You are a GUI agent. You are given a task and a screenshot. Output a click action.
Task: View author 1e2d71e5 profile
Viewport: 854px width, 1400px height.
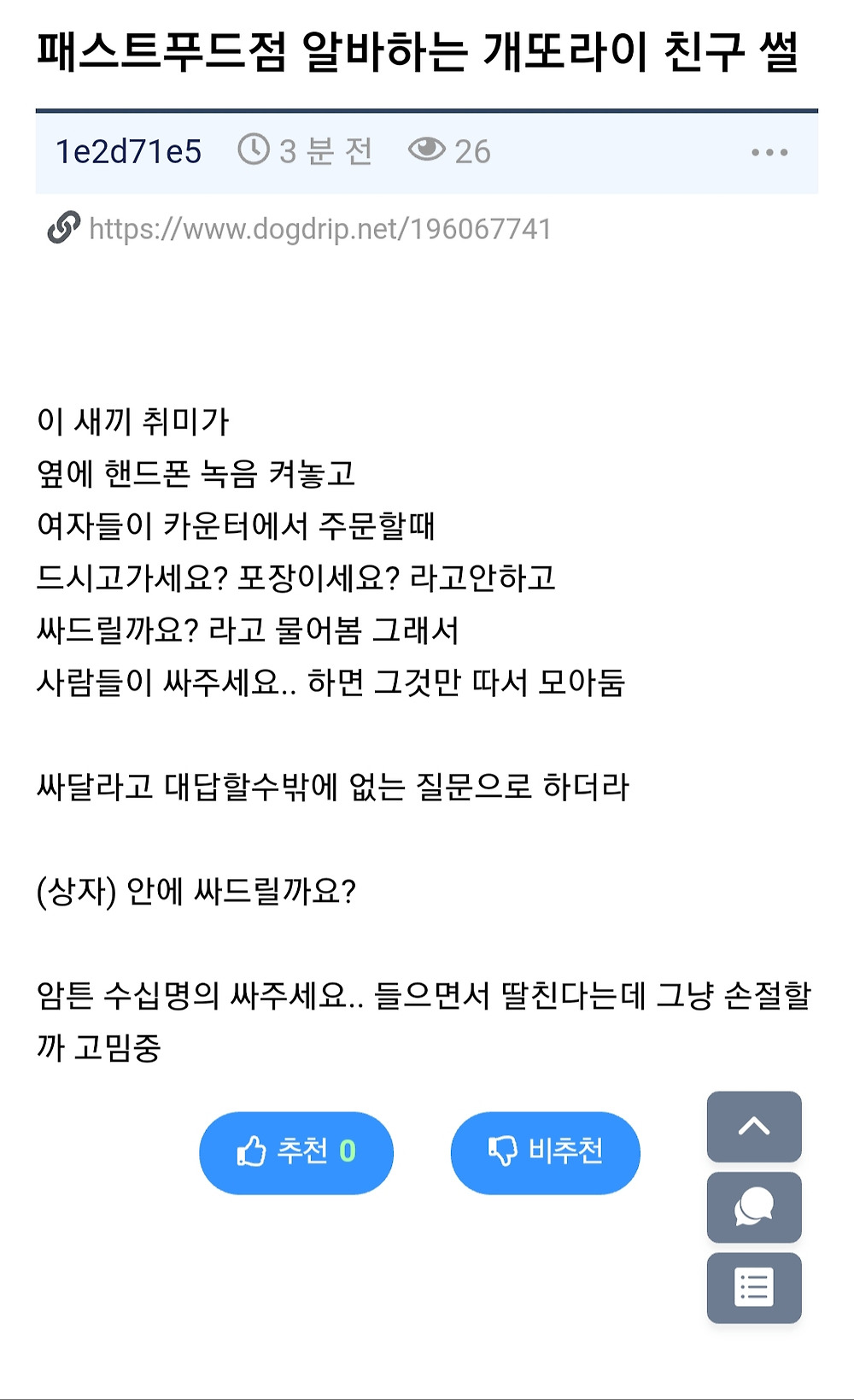tap(129, 152)
